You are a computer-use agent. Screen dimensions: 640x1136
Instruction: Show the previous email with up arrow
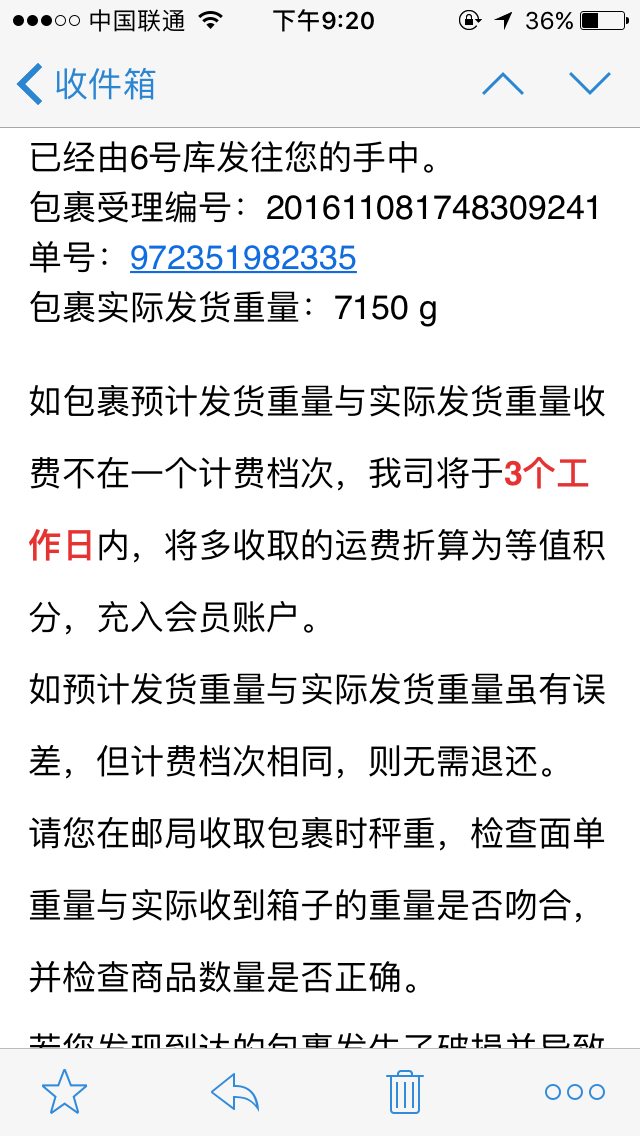[503, 84]
